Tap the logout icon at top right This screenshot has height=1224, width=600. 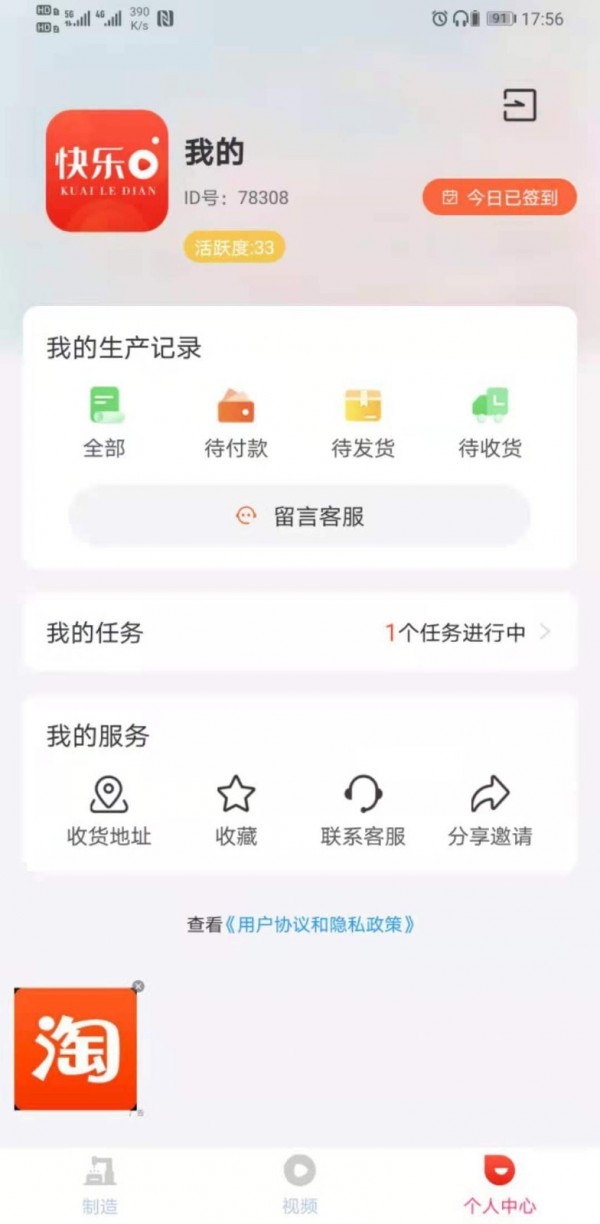tap(519, 105)
